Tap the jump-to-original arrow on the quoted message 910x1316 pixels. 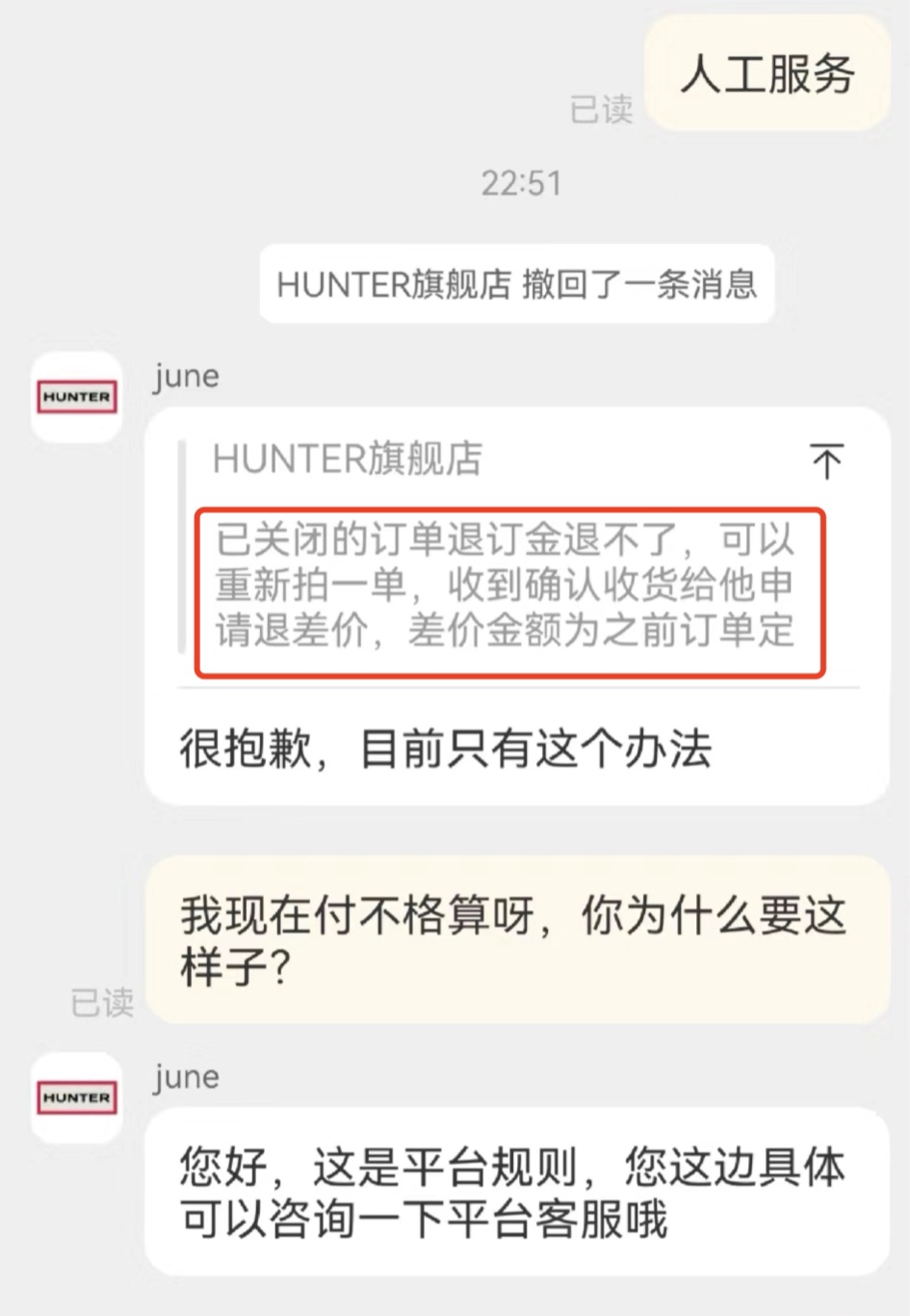824,462
